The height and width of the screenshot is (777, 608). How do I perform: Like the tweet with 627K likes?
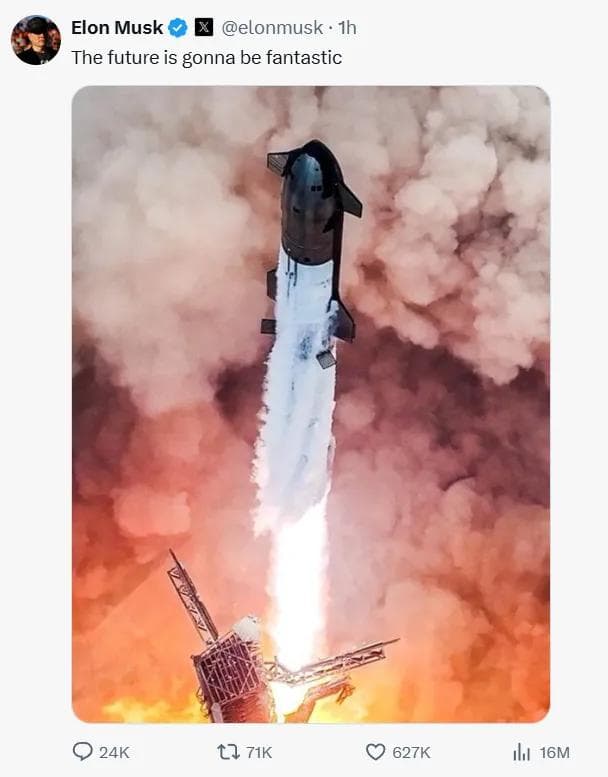376,752
